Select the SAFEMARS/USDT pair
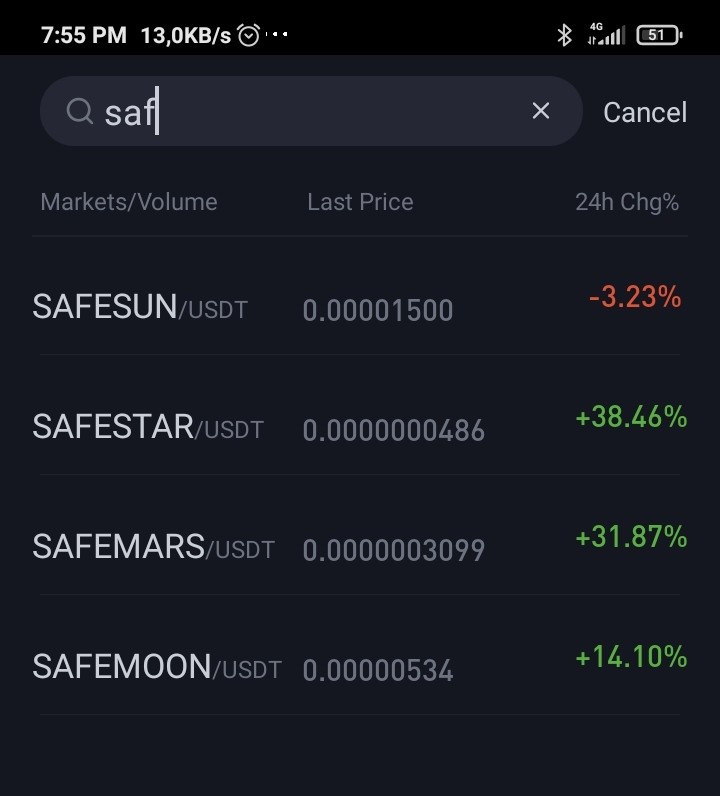This screenshot has height=796, width=720. point(360,535)
